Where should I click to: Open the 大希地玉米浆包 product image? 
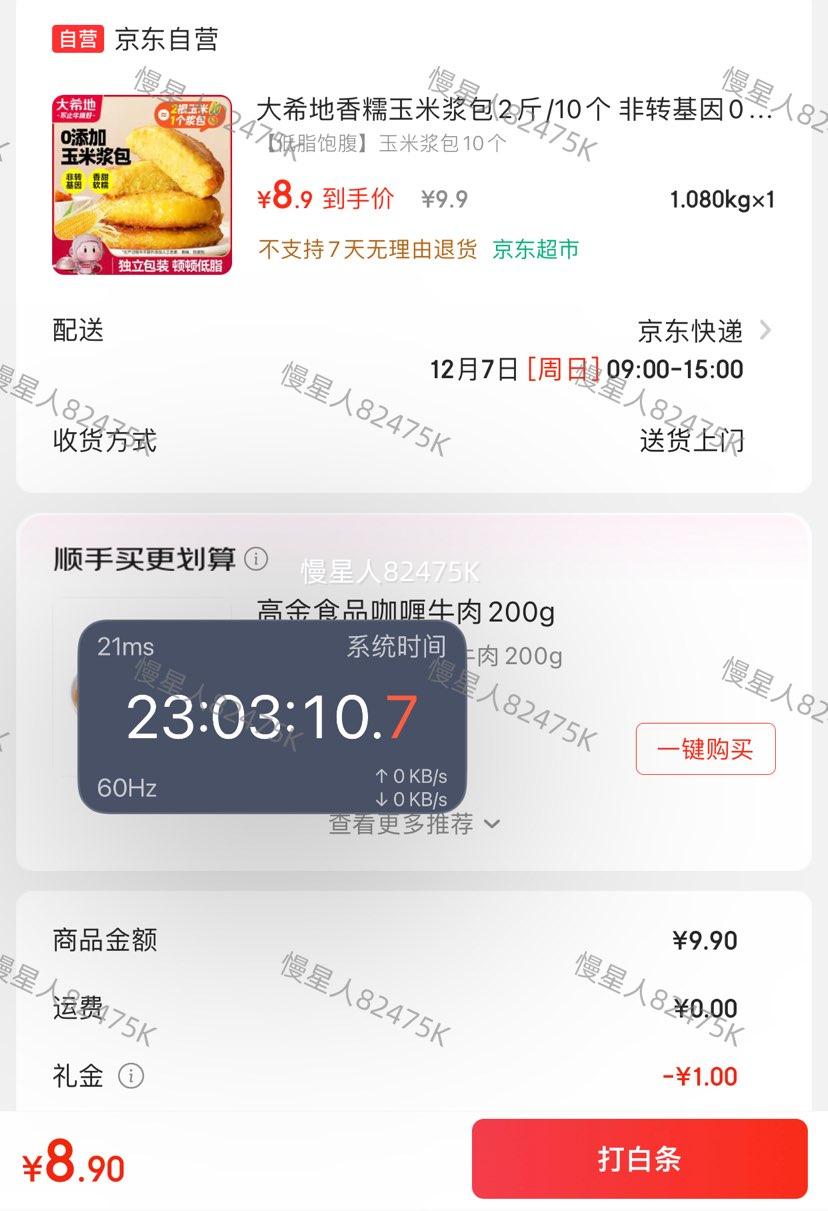click(142, 185)
